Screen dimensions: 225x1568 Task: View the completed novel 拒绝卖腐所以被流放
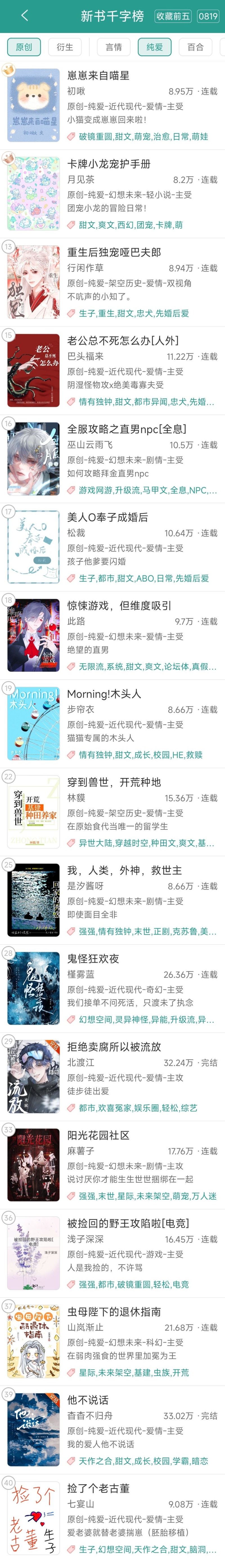[113, 1046]
